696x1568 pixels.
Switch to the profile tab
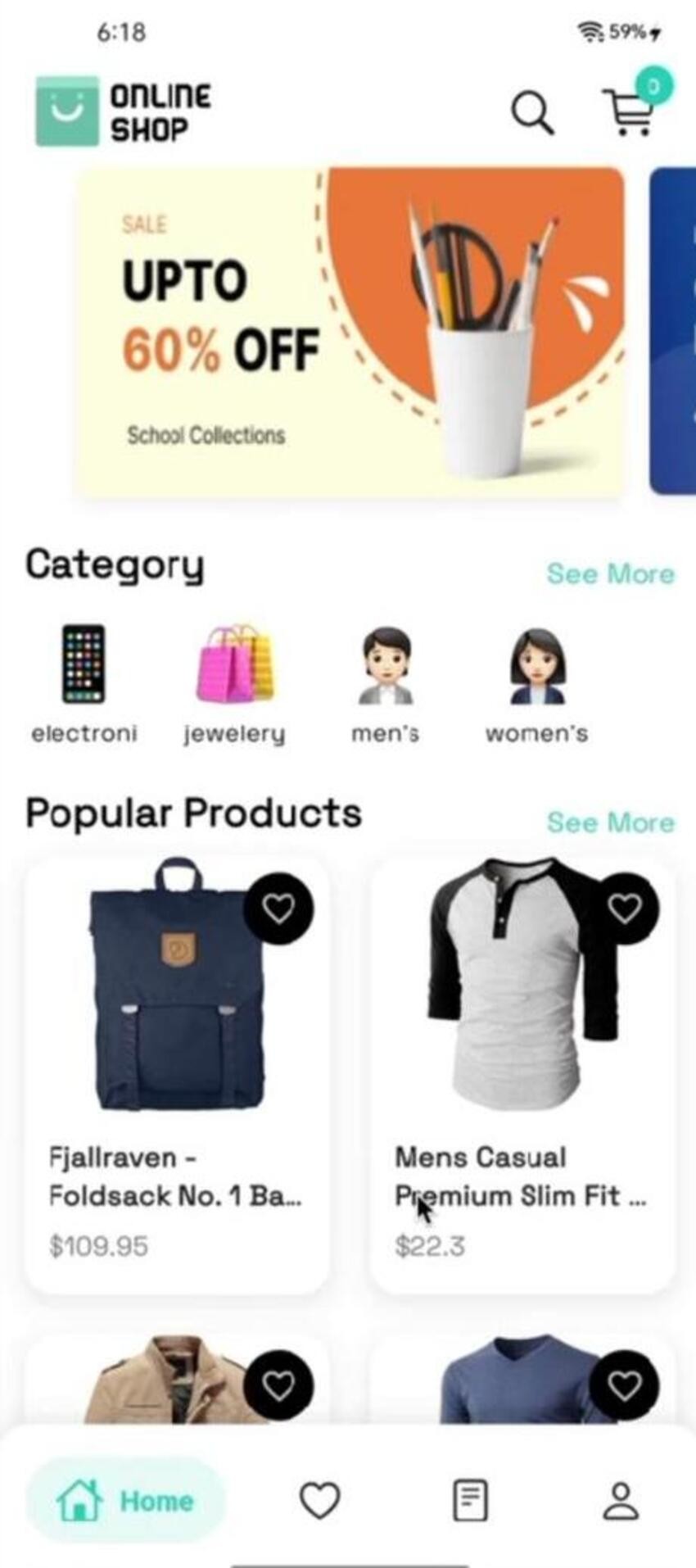tap(621, 1500)
